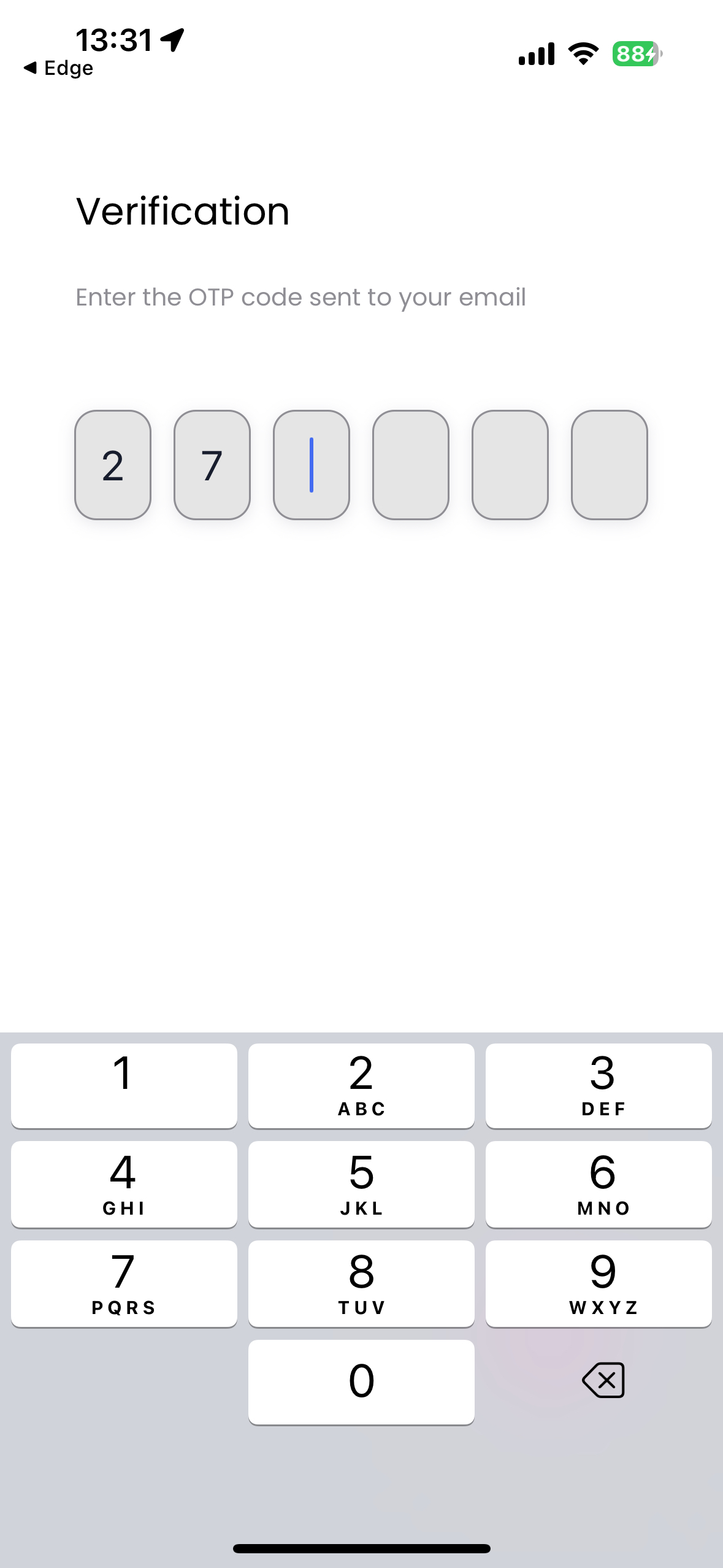Enter 4 using the GHI key

click(124, 1184)
